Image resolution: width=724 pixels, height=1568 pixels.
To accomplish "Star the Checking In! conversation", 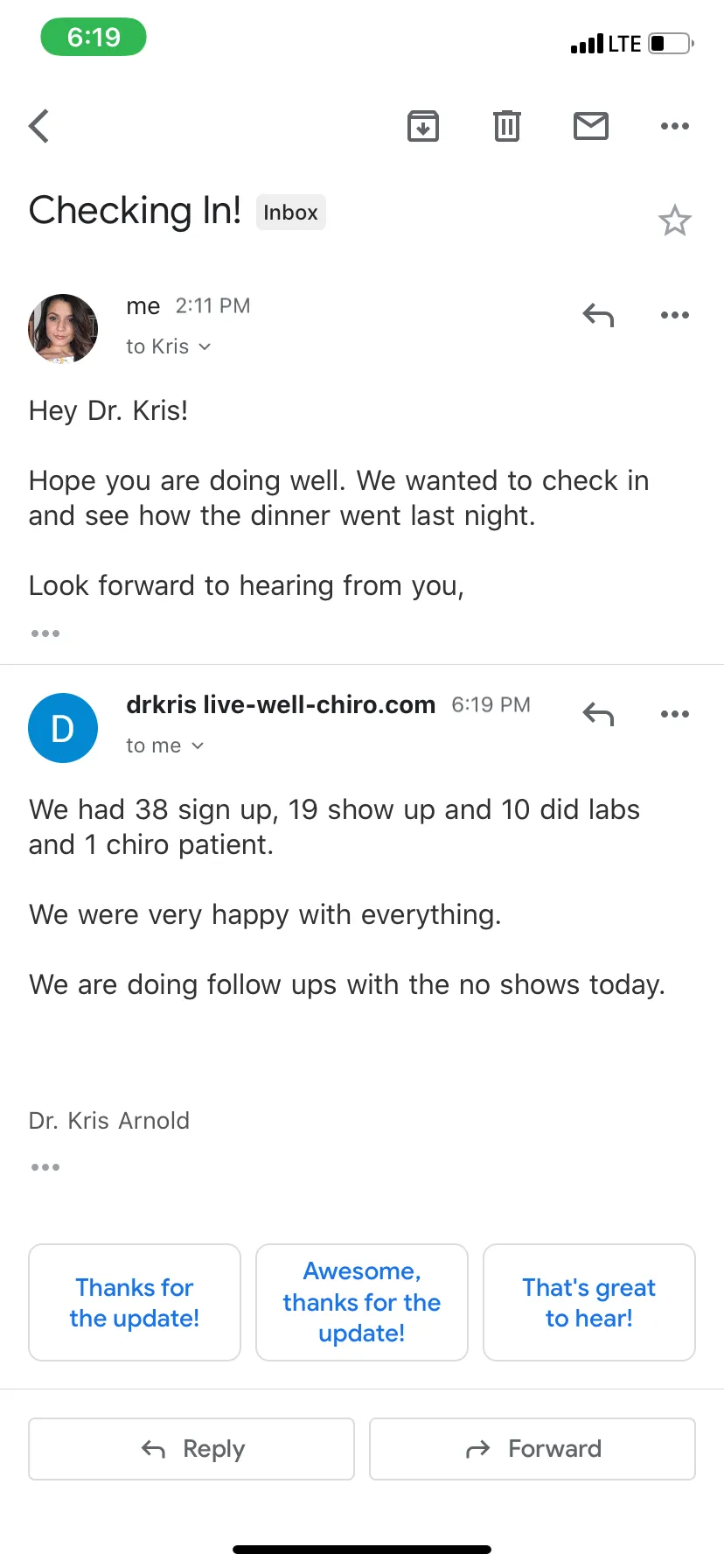I will (675, 220).
